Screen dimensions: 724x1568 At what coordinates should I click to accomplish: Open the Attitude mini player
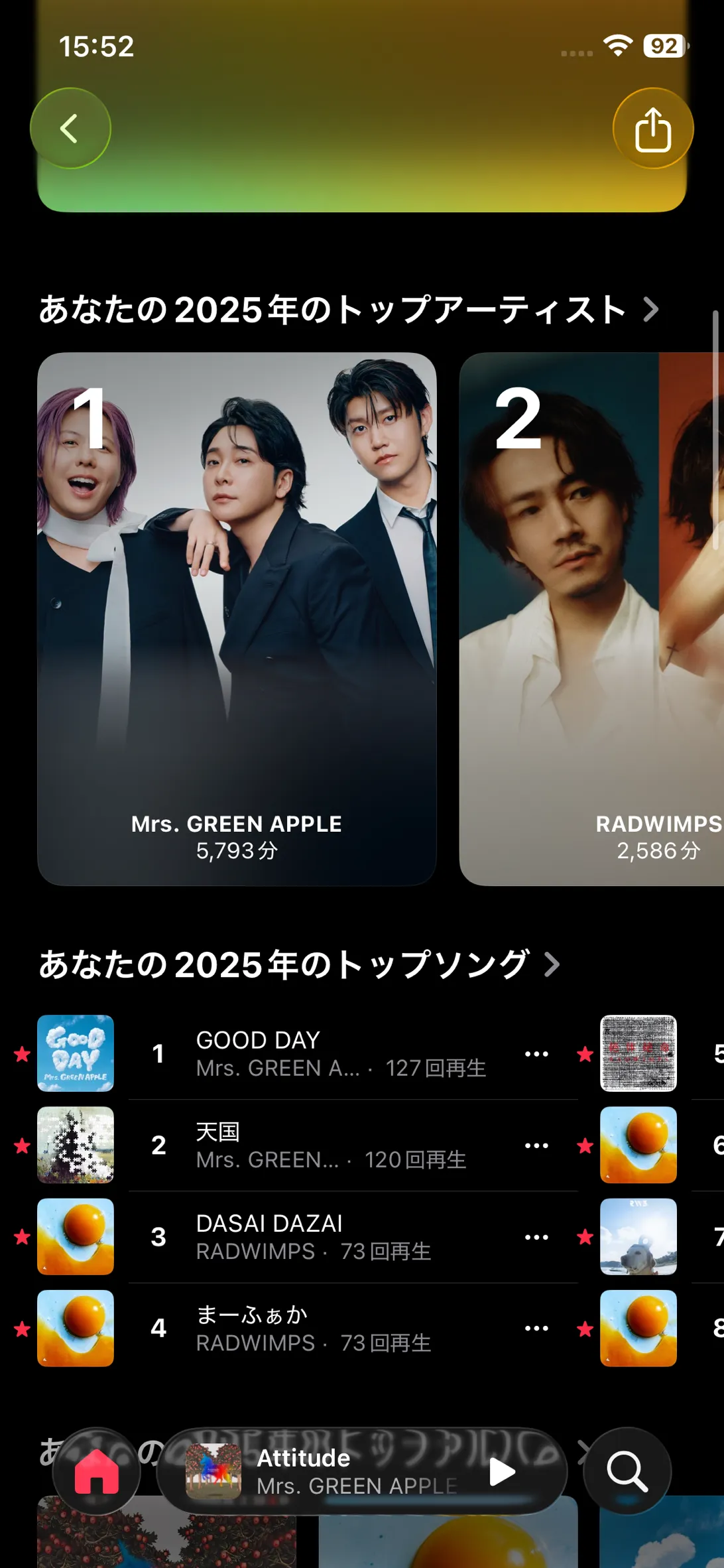pos(345,1471)
